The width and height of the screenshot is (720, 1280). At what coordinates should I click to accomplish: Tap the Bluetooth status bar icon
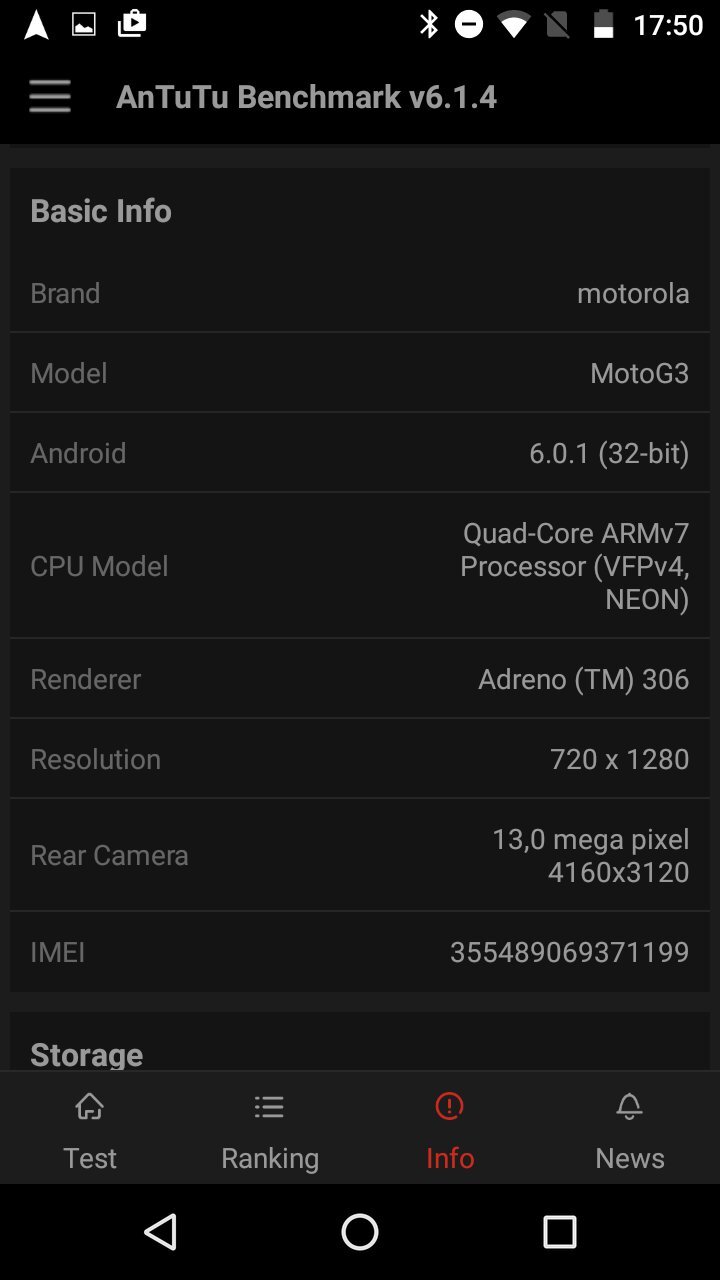430,24
